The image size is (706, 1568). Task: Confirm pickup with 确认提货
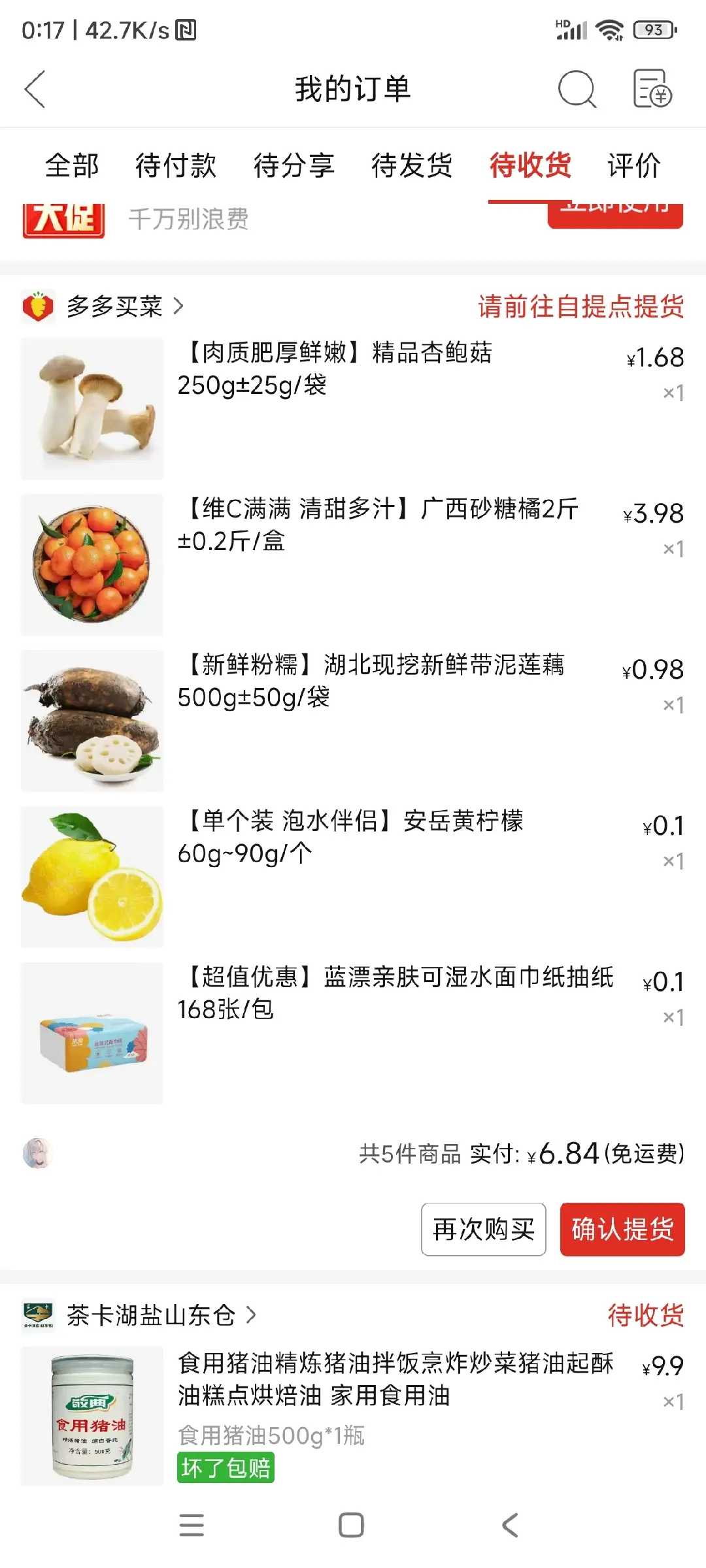(x=622, y=1230)
